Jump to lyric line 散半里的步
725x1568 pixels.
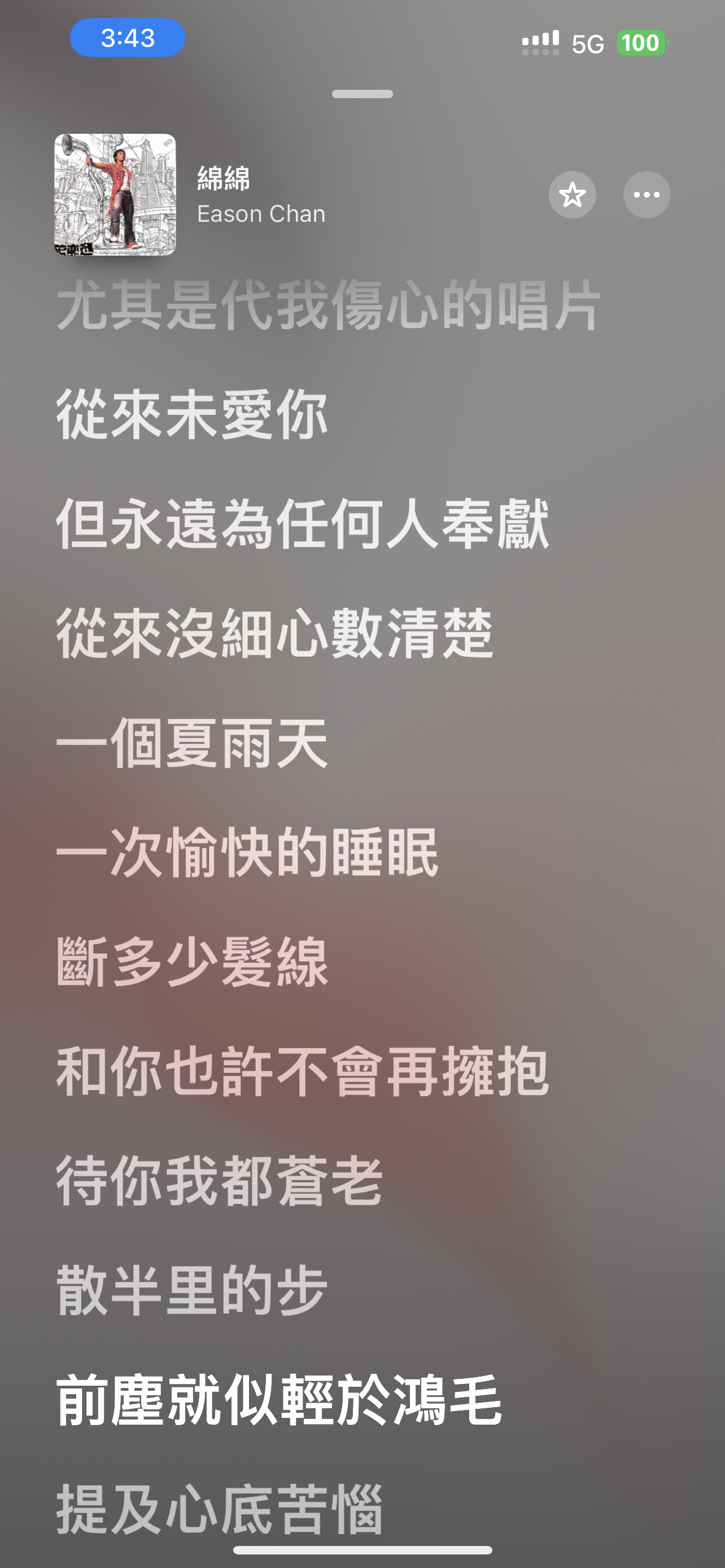click(193, 1291)
